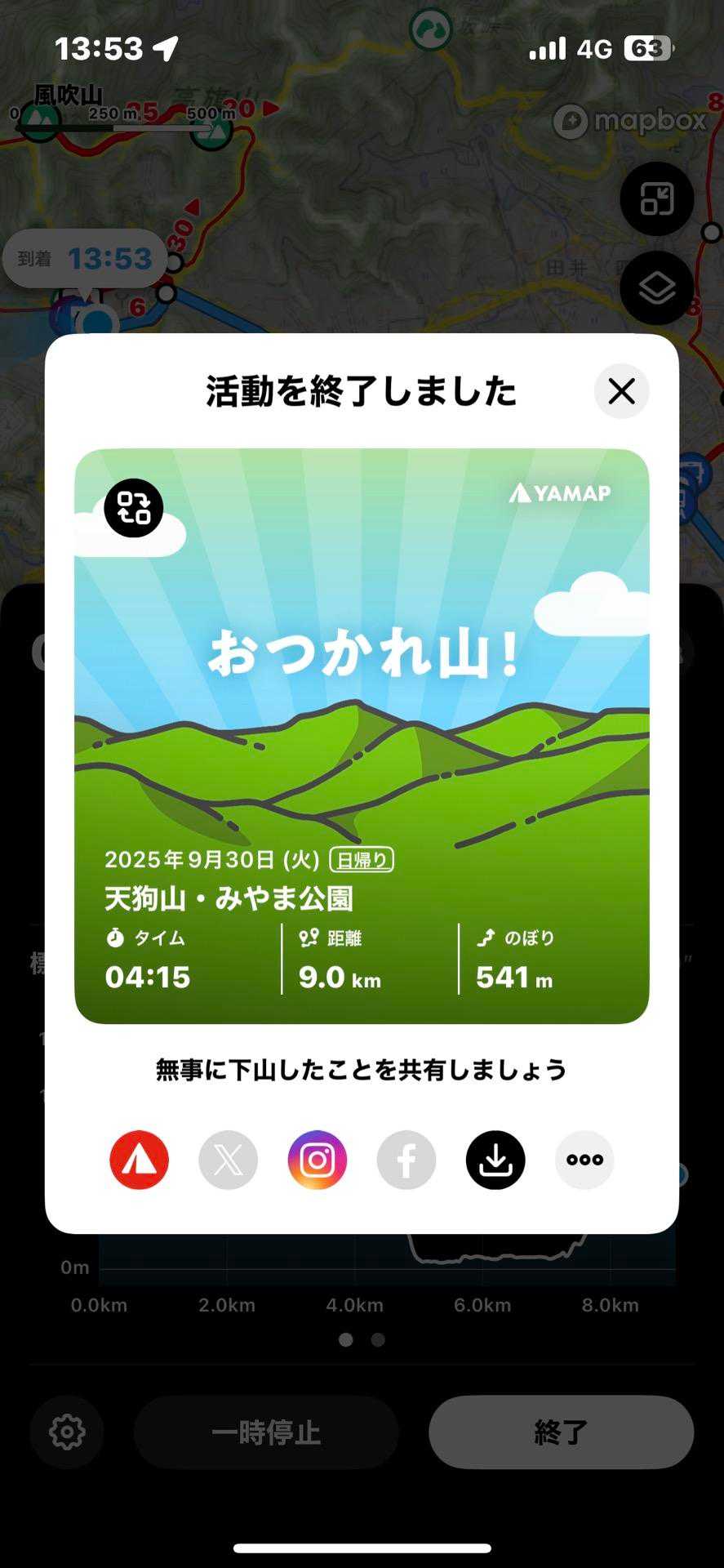Share the activity on X
Viewport: 724px width, 1568px height.
click(229, 1160)
